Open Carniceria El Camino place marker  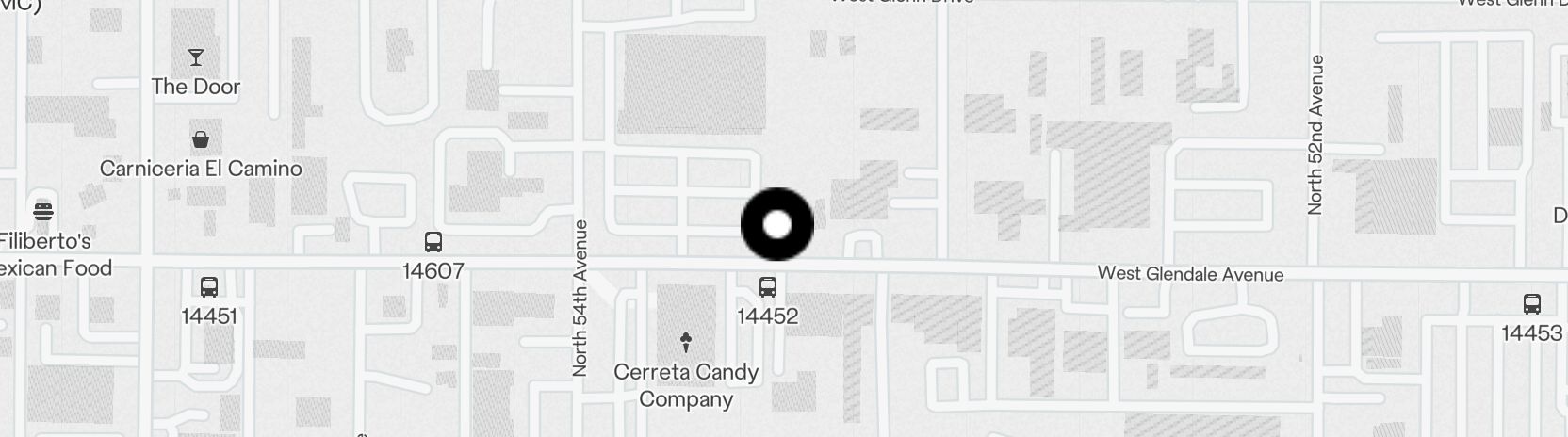point(201,141)
